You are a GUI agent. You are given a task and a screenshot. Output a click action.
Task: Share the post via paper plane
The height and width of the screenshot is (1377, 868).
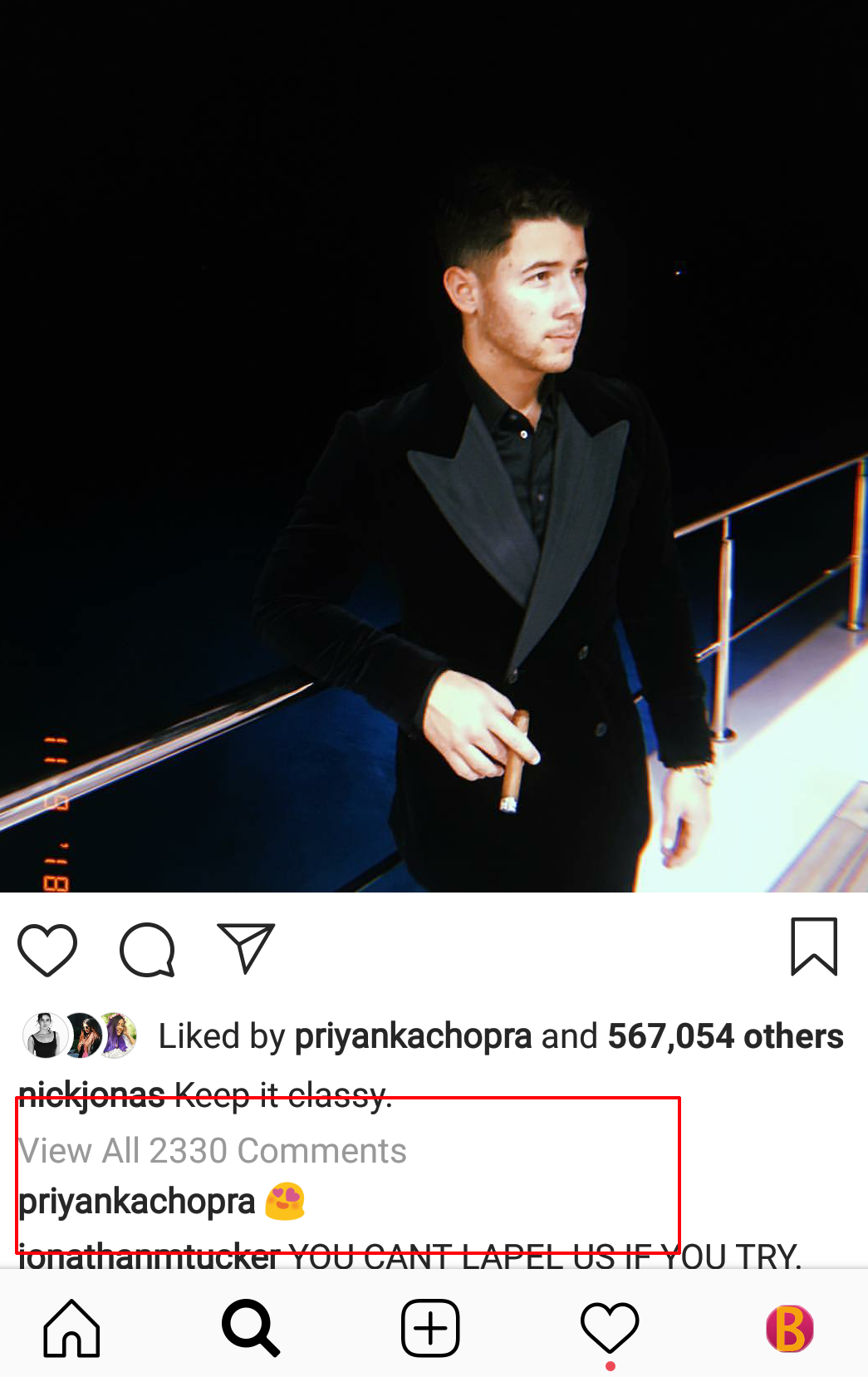click(x=246, y=947)
